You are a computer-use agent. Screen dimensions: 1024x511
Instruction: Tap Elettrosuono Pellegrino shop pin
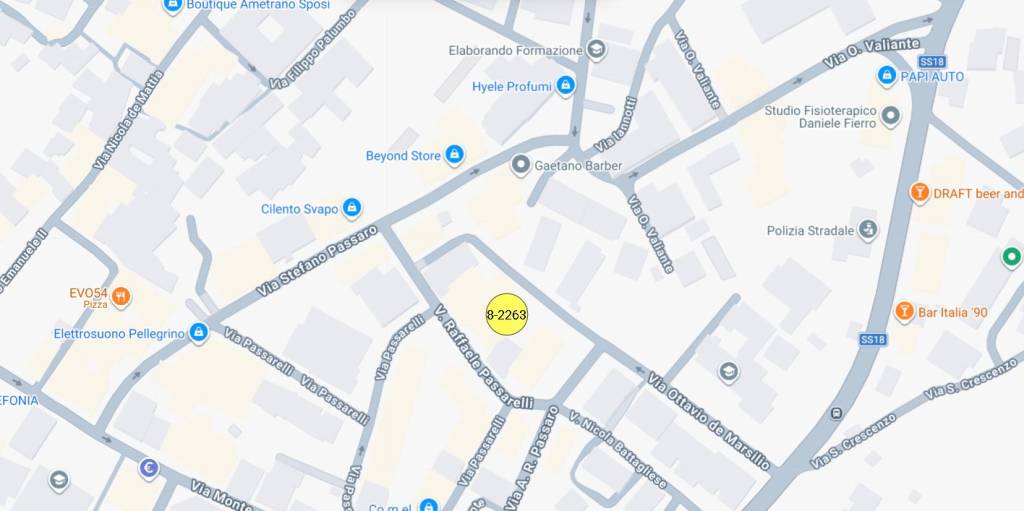199,332
